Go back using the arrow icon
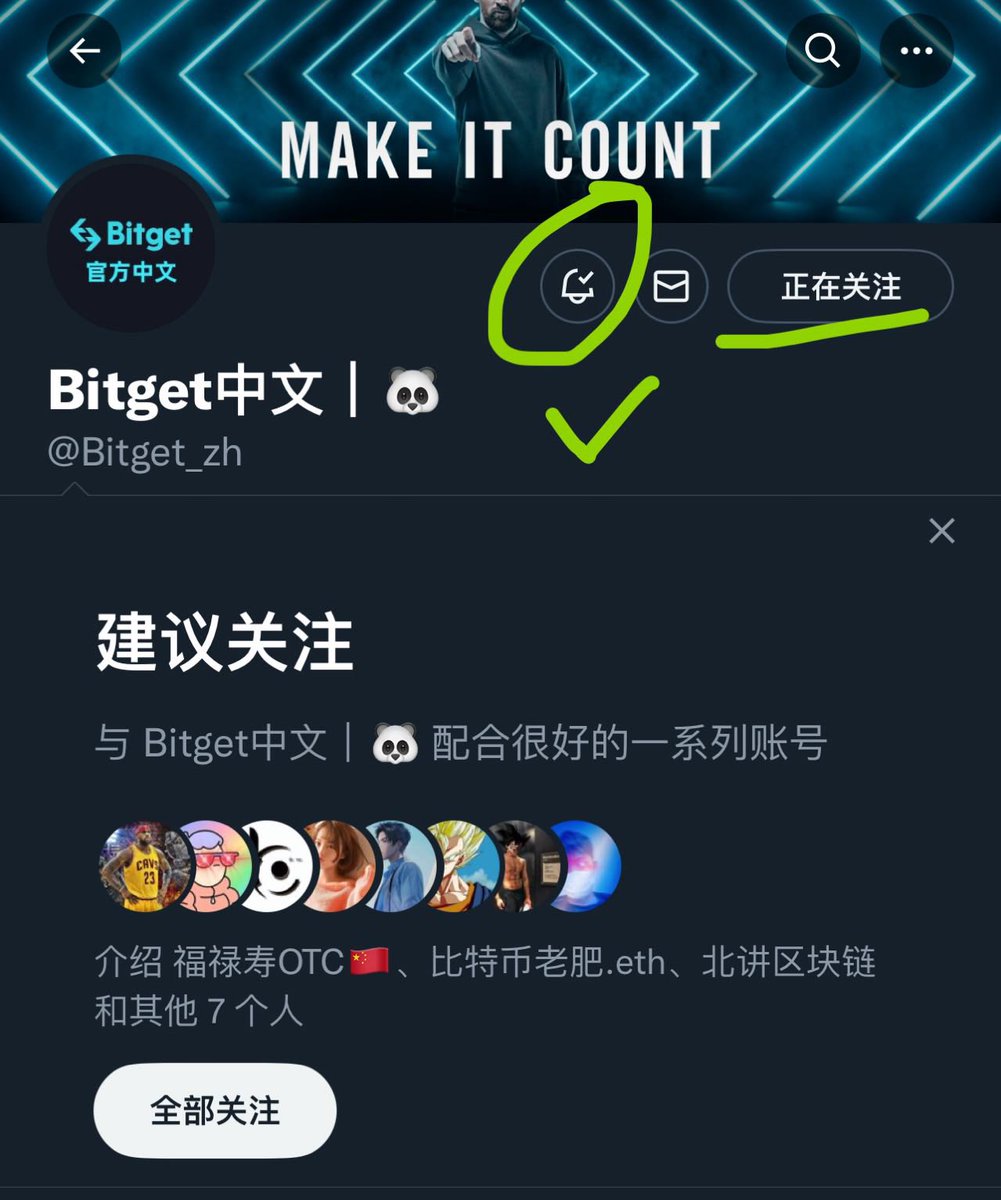Image resolution: width=1001 pixels, height=1200 pixels. coord(84,51)
